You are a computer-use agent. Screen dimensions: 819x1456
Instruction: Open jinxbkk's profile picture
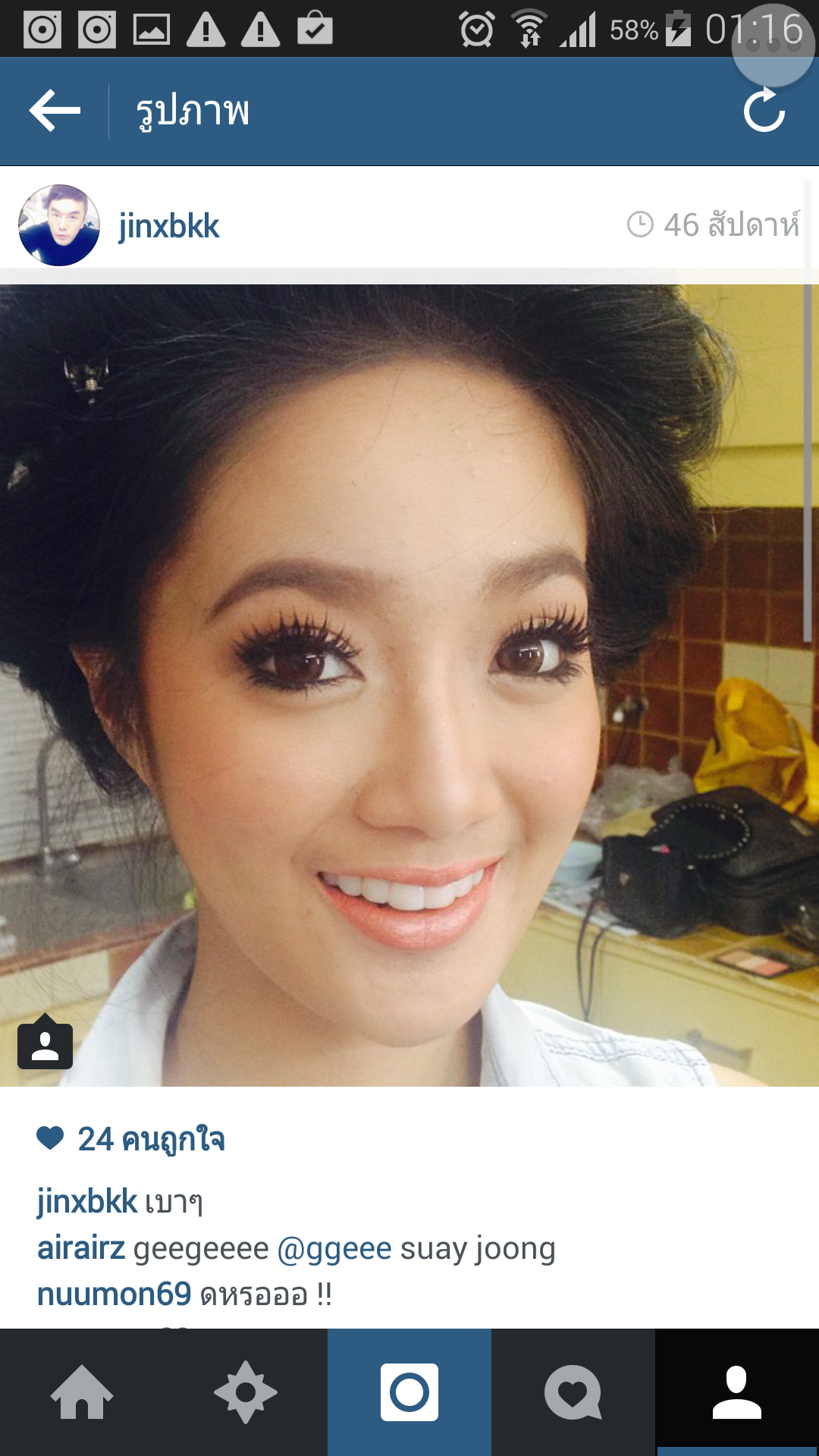pyautogui.click(x=59, y=225)
